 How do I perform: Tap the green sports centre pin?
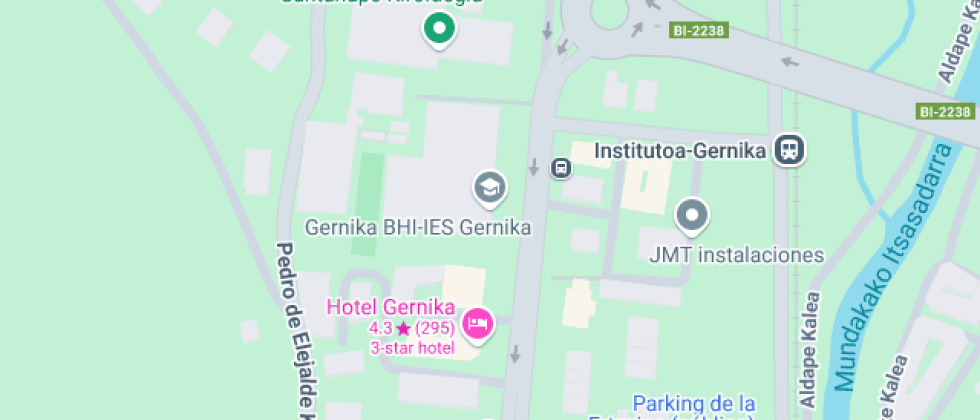tap(437, 29)
